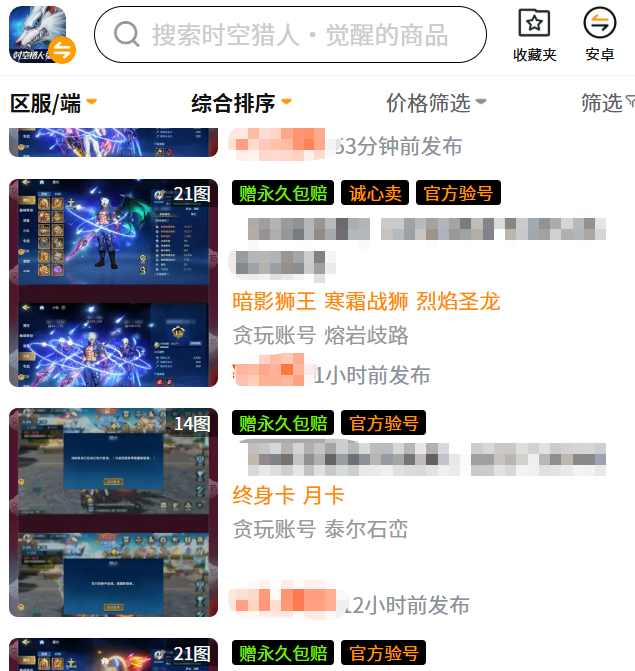
Task: Tap the search box for 时空猎人 products
Action: point(290,35)
